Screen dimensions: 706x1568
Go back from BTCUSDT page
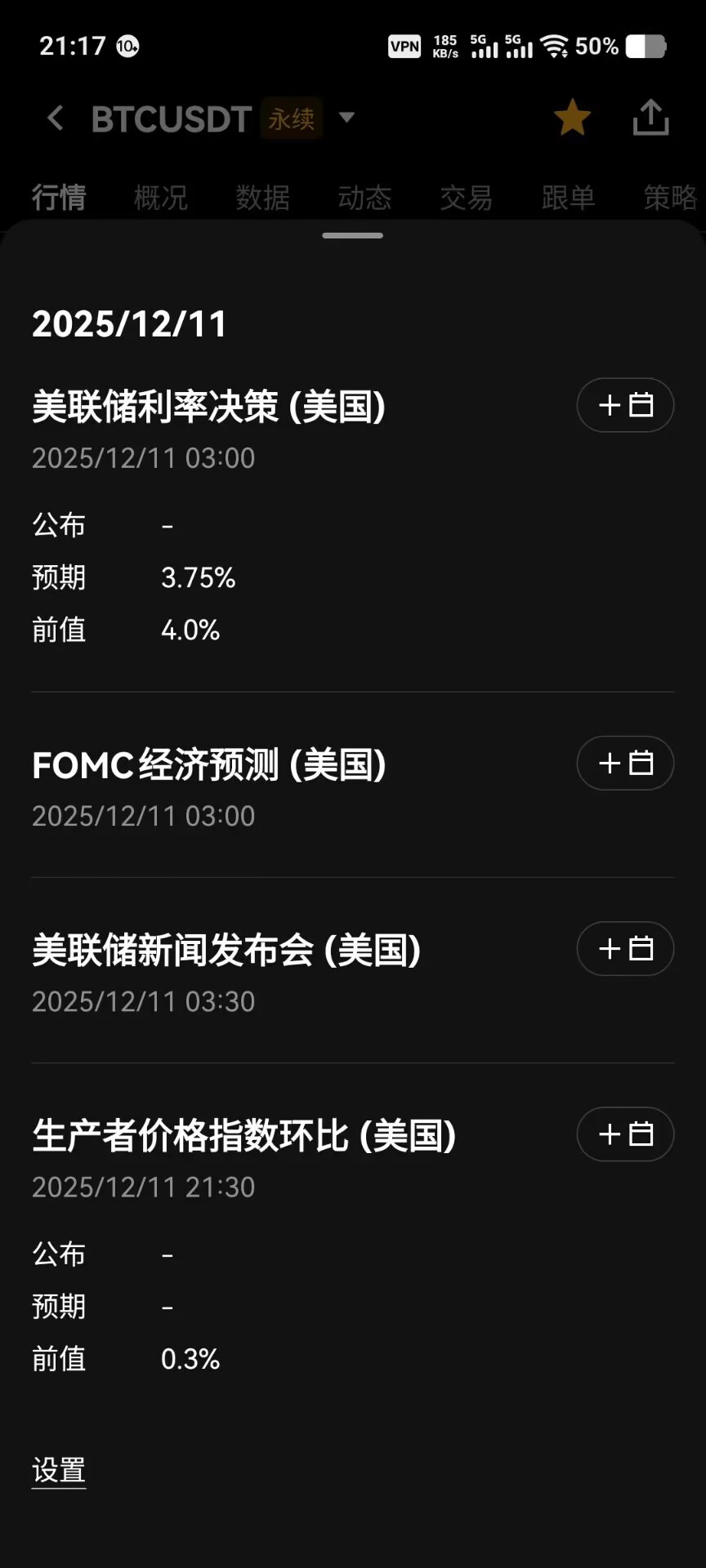(55, 118)
